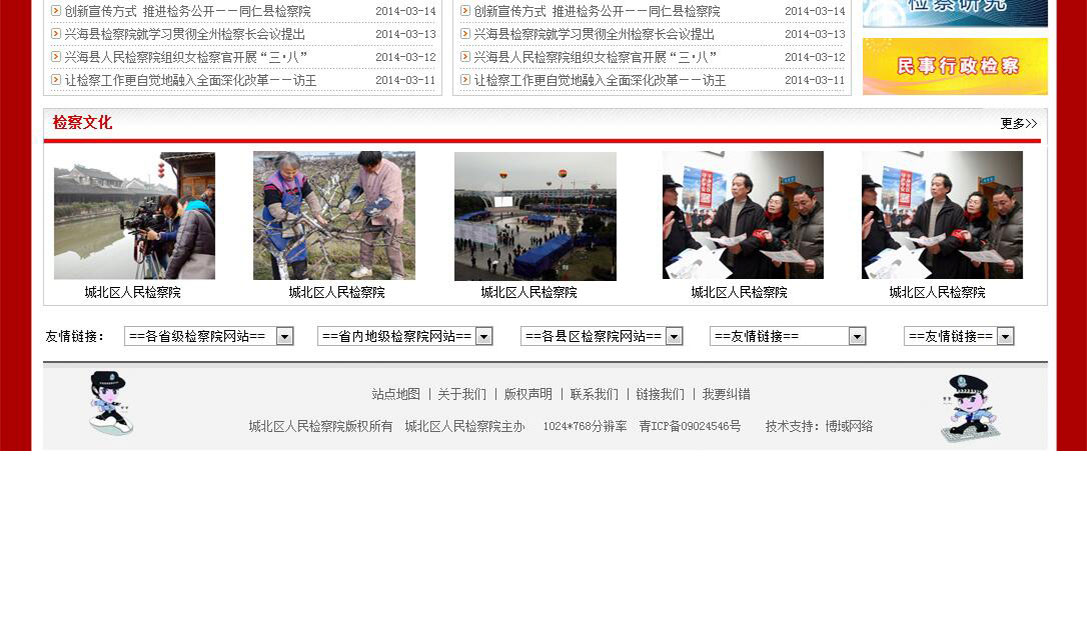Open the 关于我们 footer link
Screen dimensions: 1087x623
tap(462, 395)
